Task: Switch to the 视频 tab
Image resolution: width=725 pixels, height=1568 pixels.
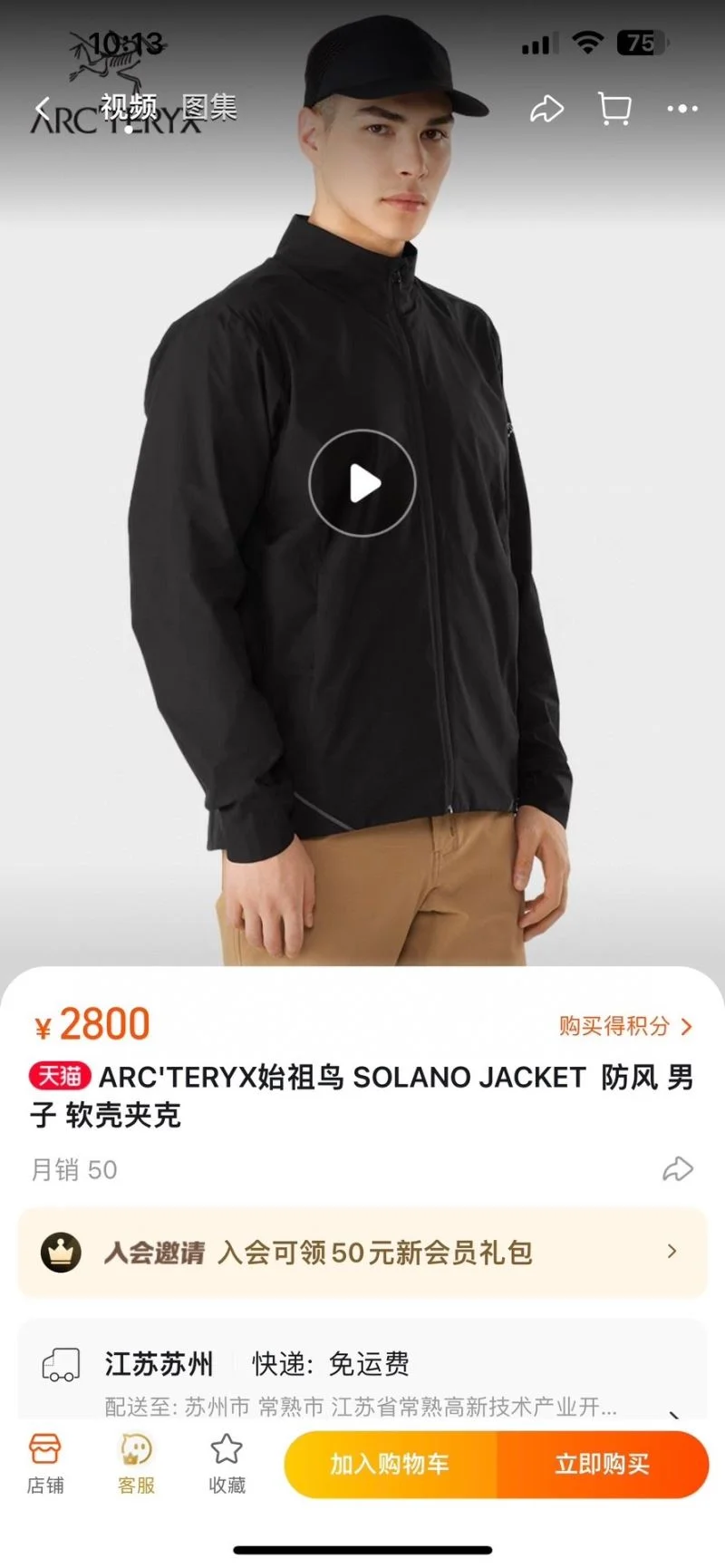Action: (129, 108)
